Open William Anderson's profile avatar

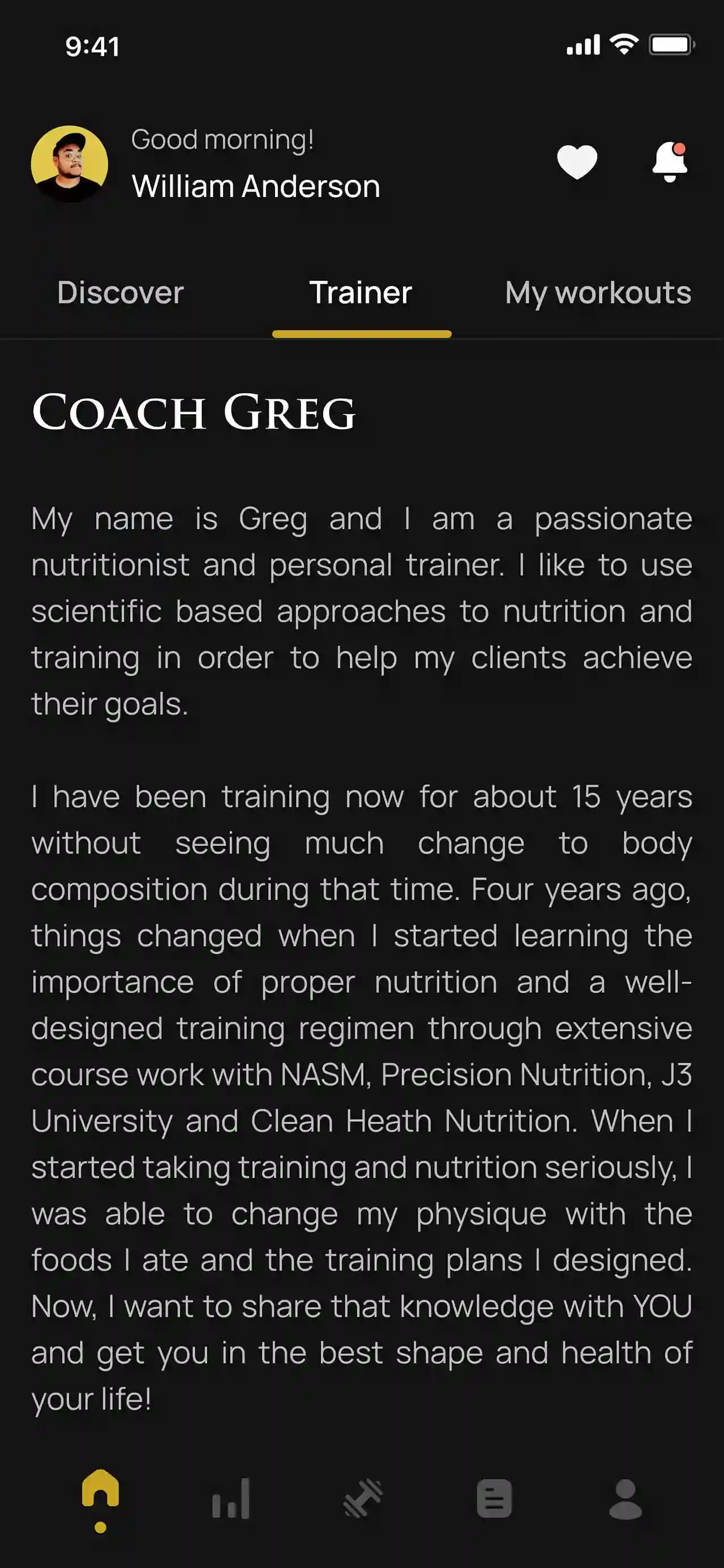tap(70, 163)
